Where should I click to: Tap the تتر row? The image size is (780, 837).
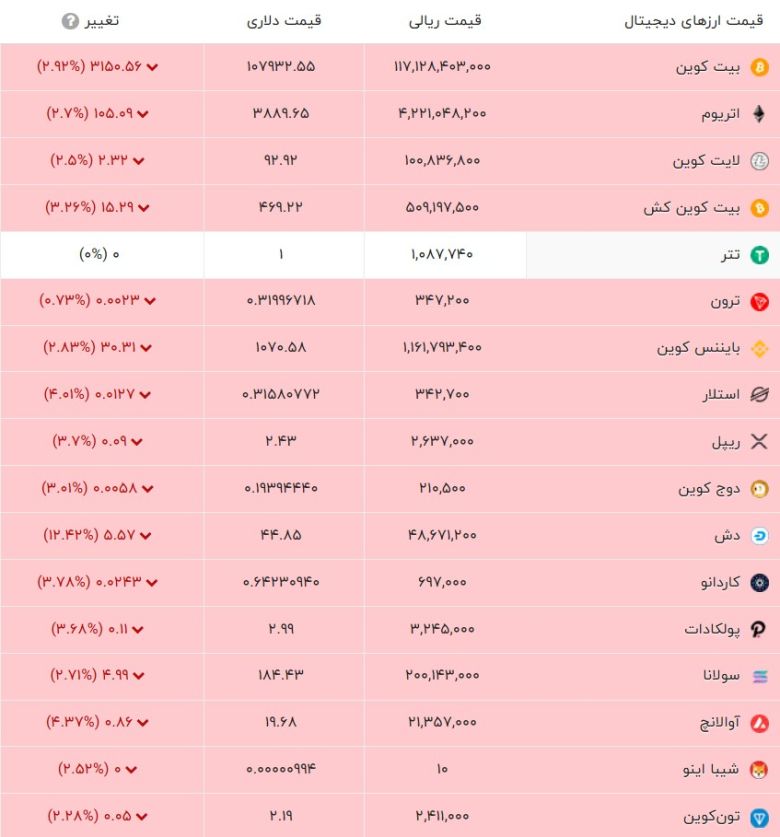(732, 255)
